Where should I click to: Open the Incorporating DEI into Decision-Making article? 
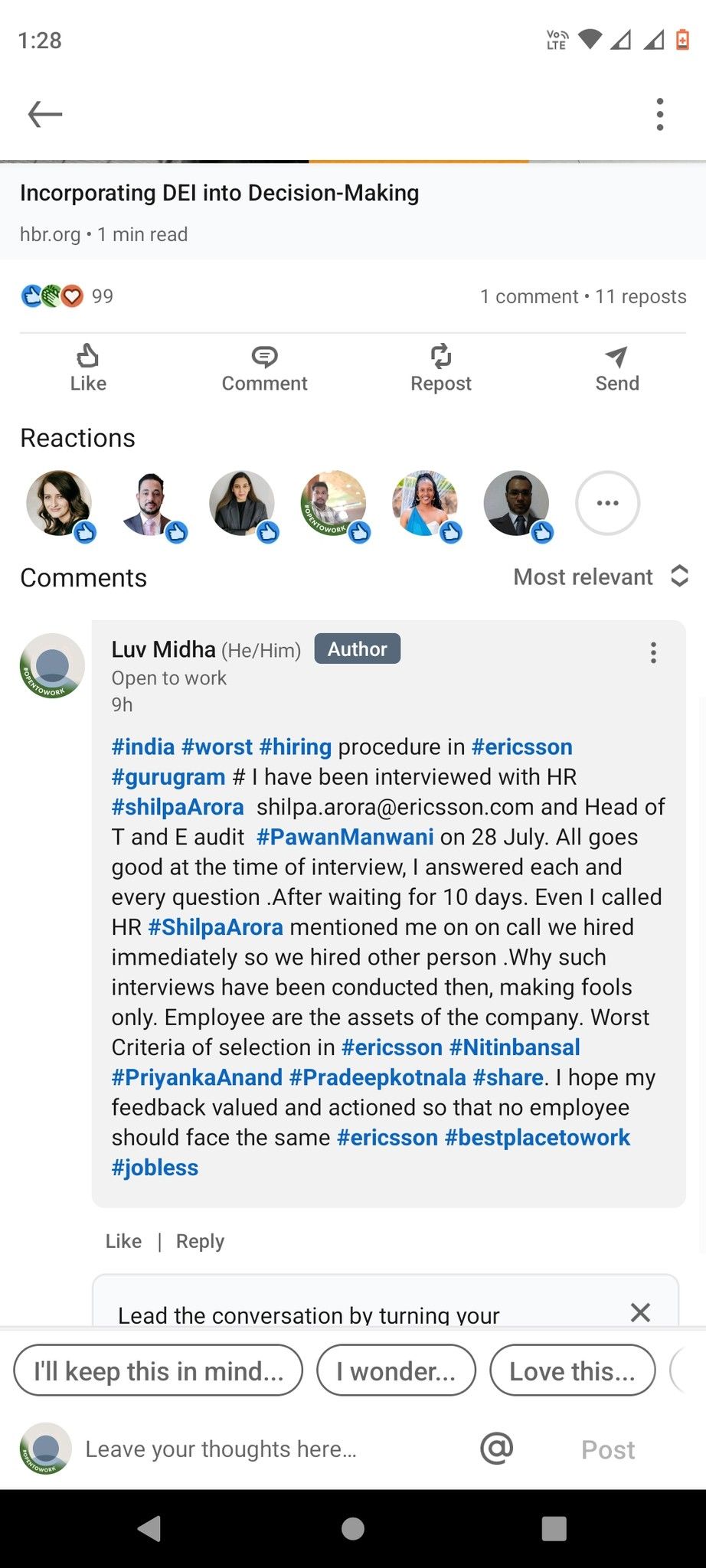tap(220, 193)
